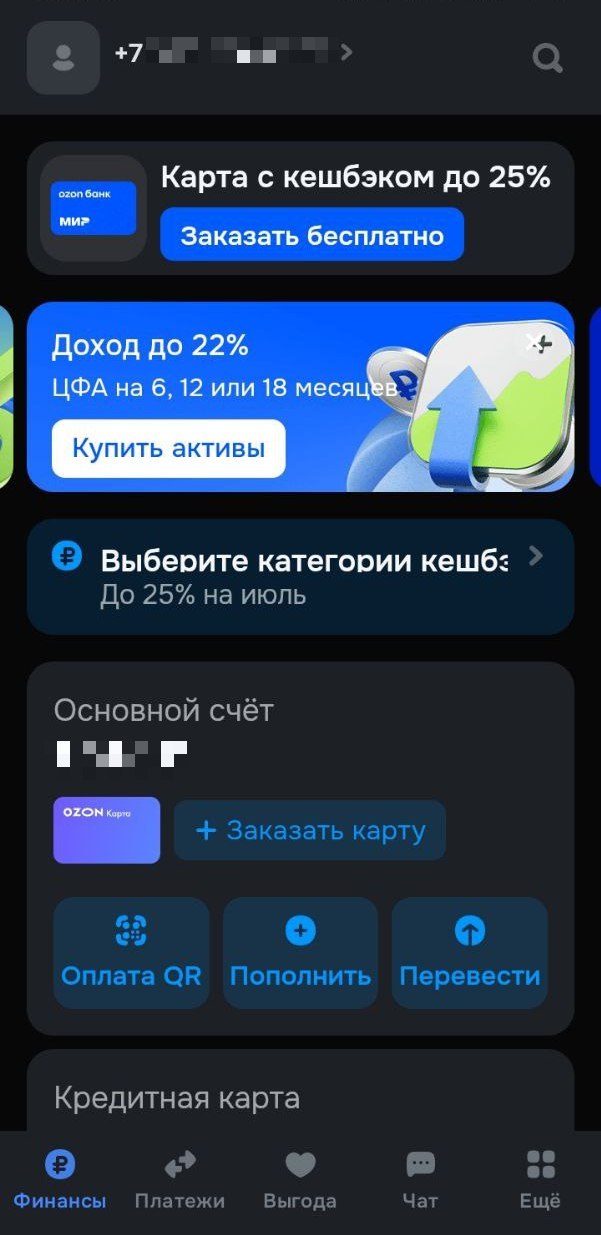Tap the Заказать карту button
The height and width of the screenshot is (1235, 601).
pos(310,830)
